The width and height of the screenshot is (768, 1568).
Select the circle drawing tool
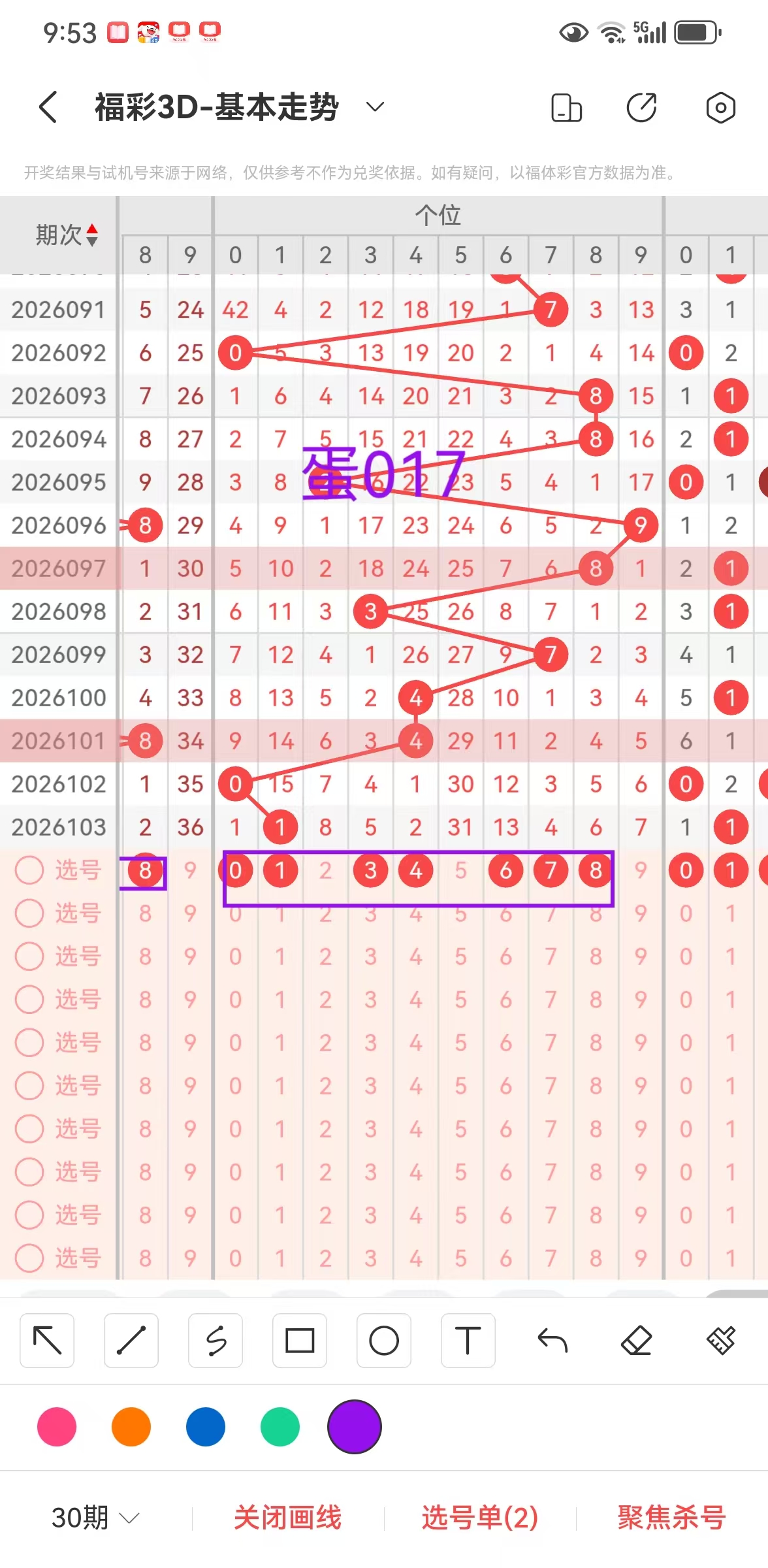[x=384, y=1341]
